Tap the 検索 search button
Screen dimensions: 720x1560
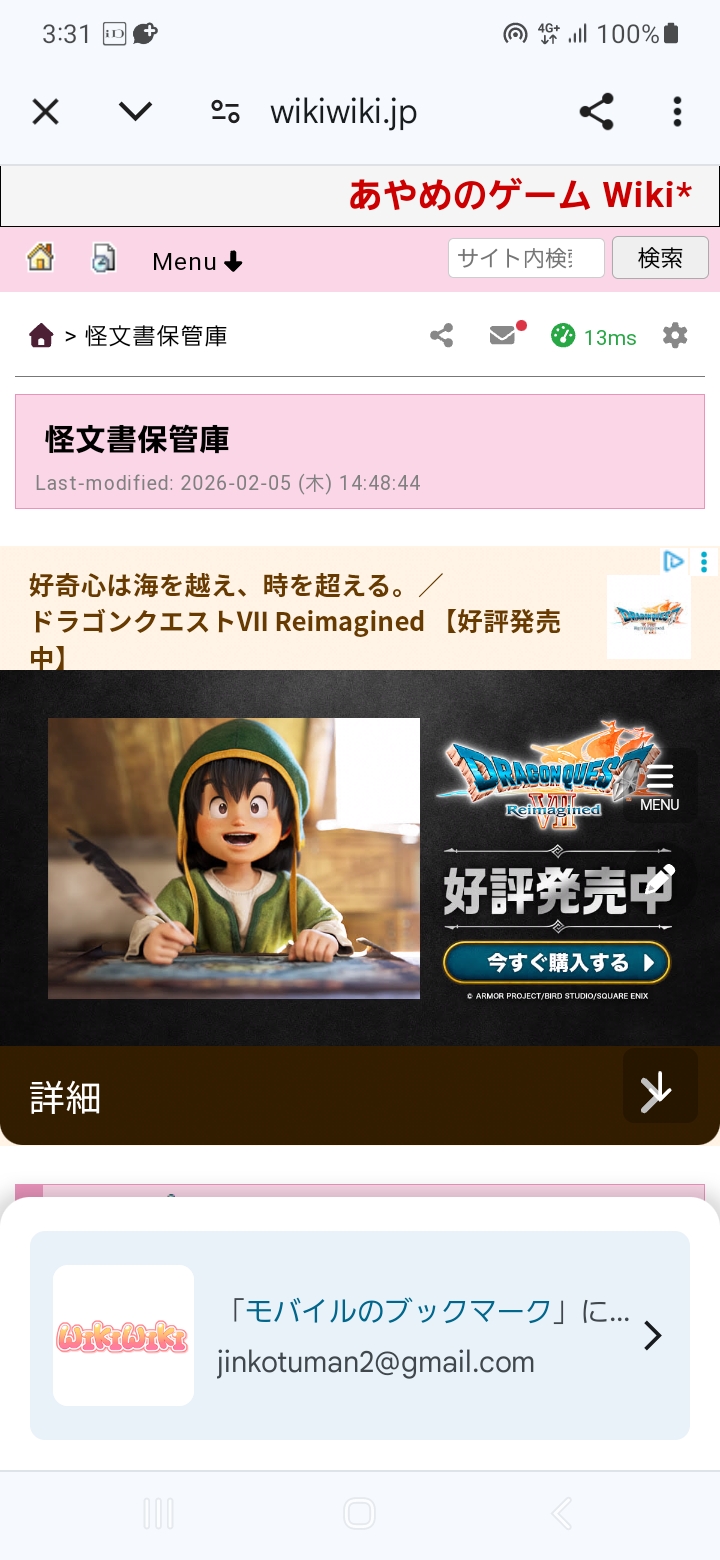(660, 258)
